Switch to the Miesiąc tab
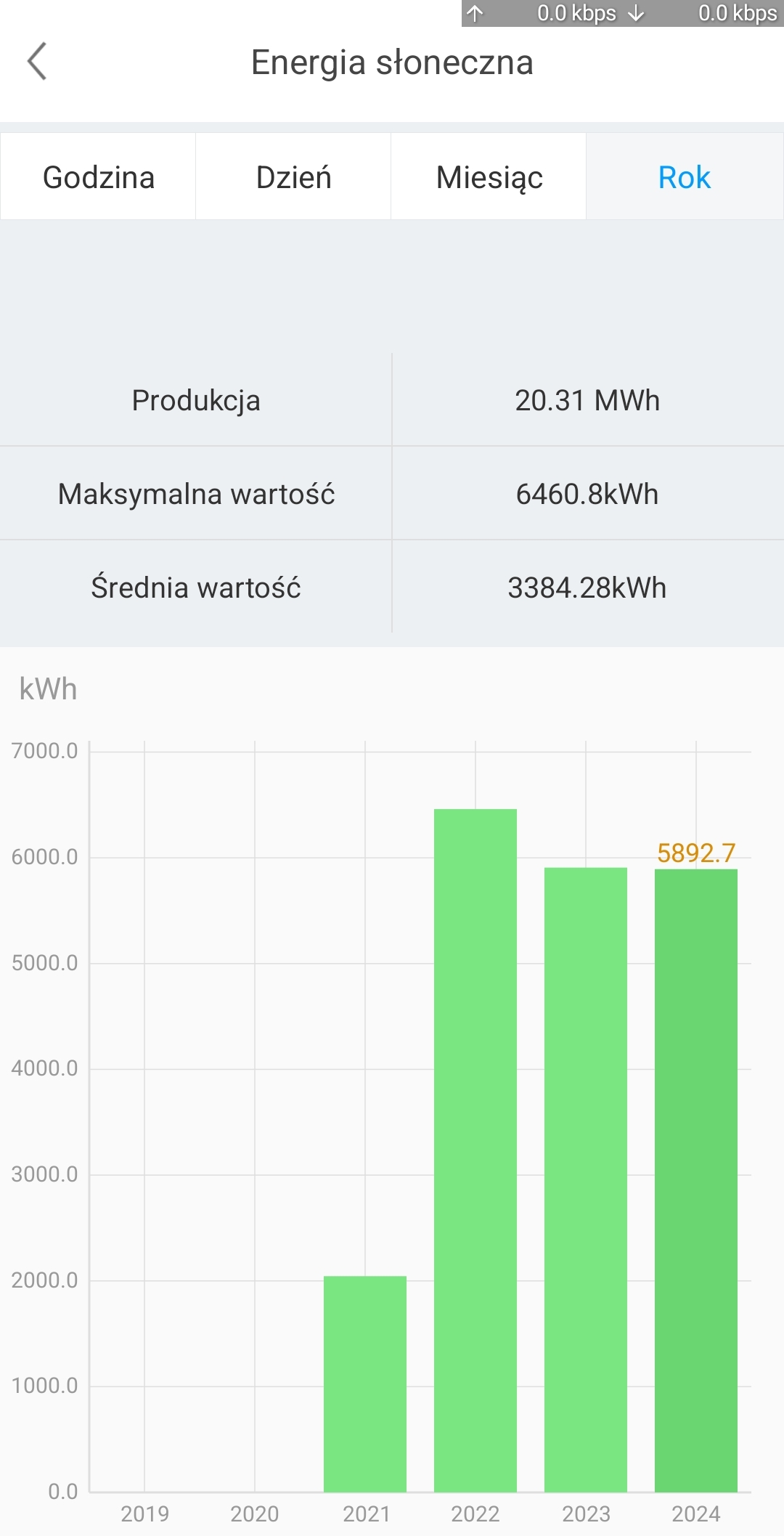Viewport: 784px width, 1536px height. tap(489, 177)
